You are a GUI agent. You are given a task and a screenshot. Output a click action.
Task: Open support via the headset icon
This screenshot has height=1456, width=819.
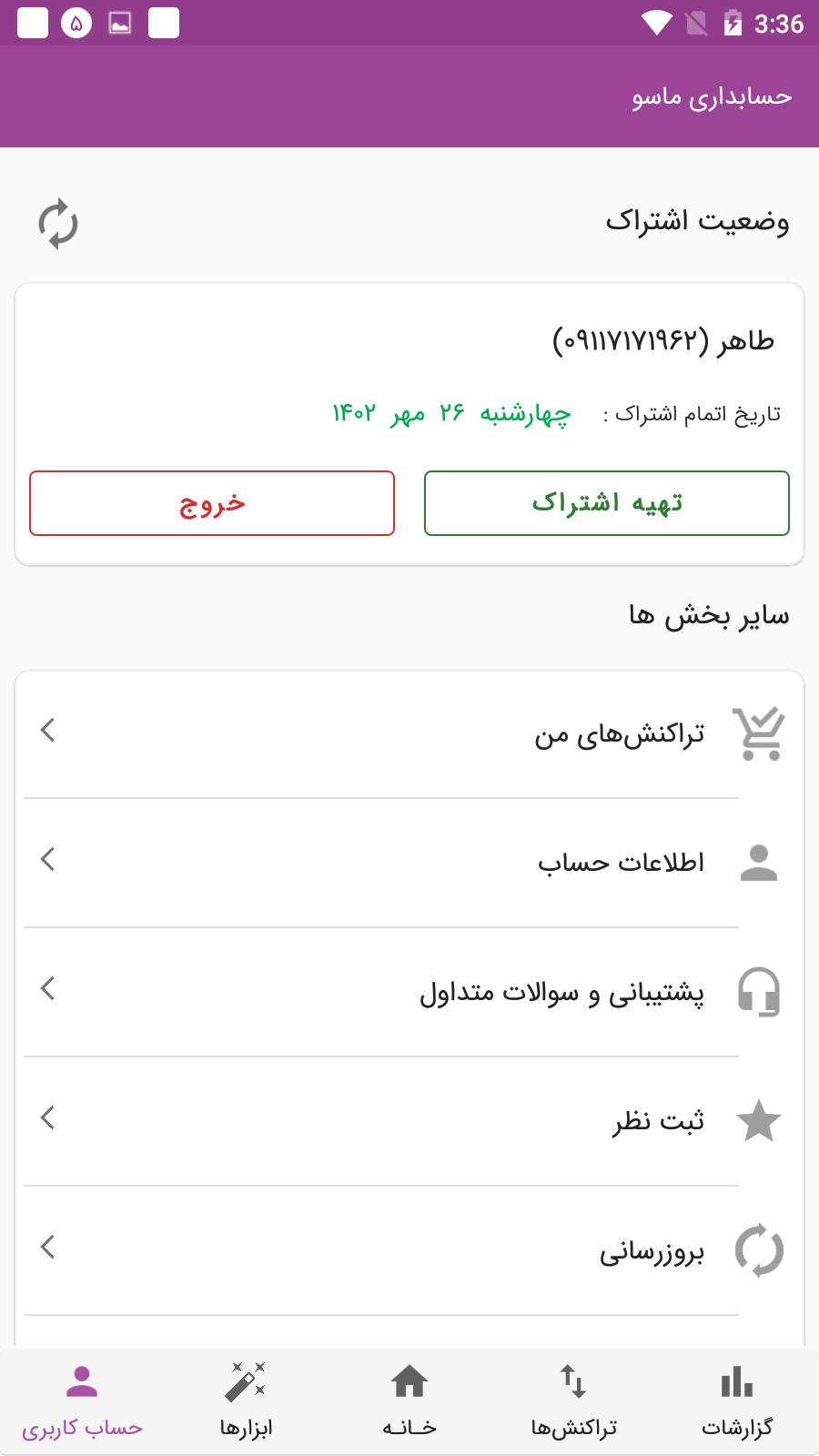(760, 992)
